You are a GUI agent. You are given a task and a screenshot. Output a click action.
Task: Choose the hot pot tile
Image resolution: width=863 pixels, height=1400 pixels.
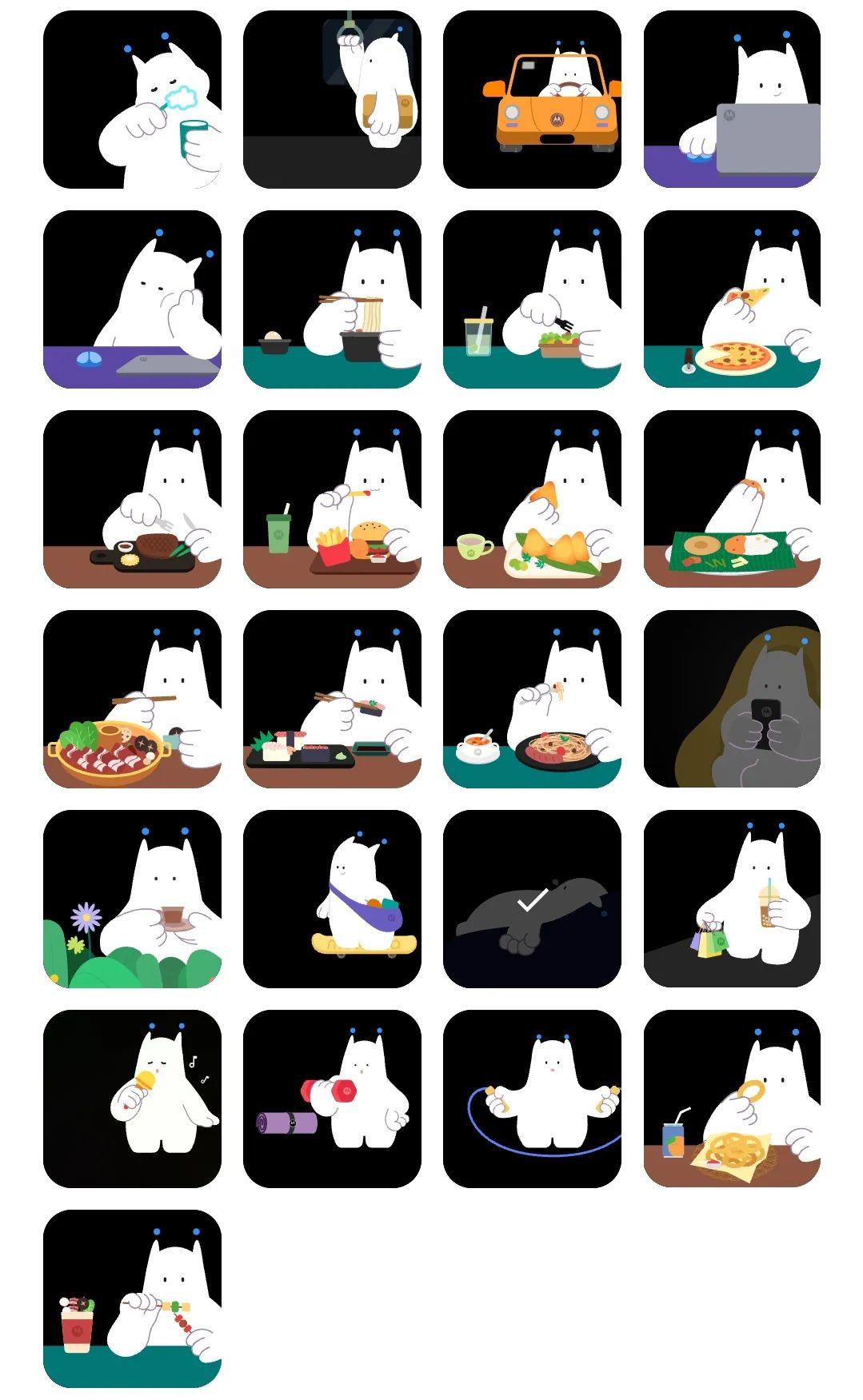[132, 700]
